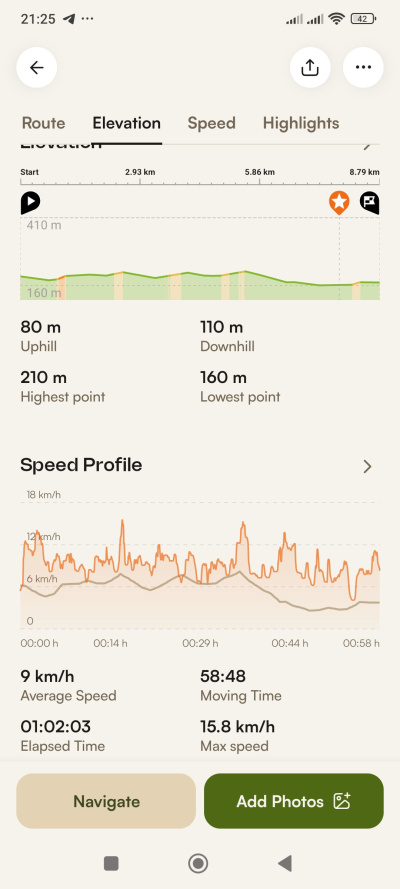Tap the orange star highlight marker
Viewport: 400px width, 889px height.
(x=339, y=202)
